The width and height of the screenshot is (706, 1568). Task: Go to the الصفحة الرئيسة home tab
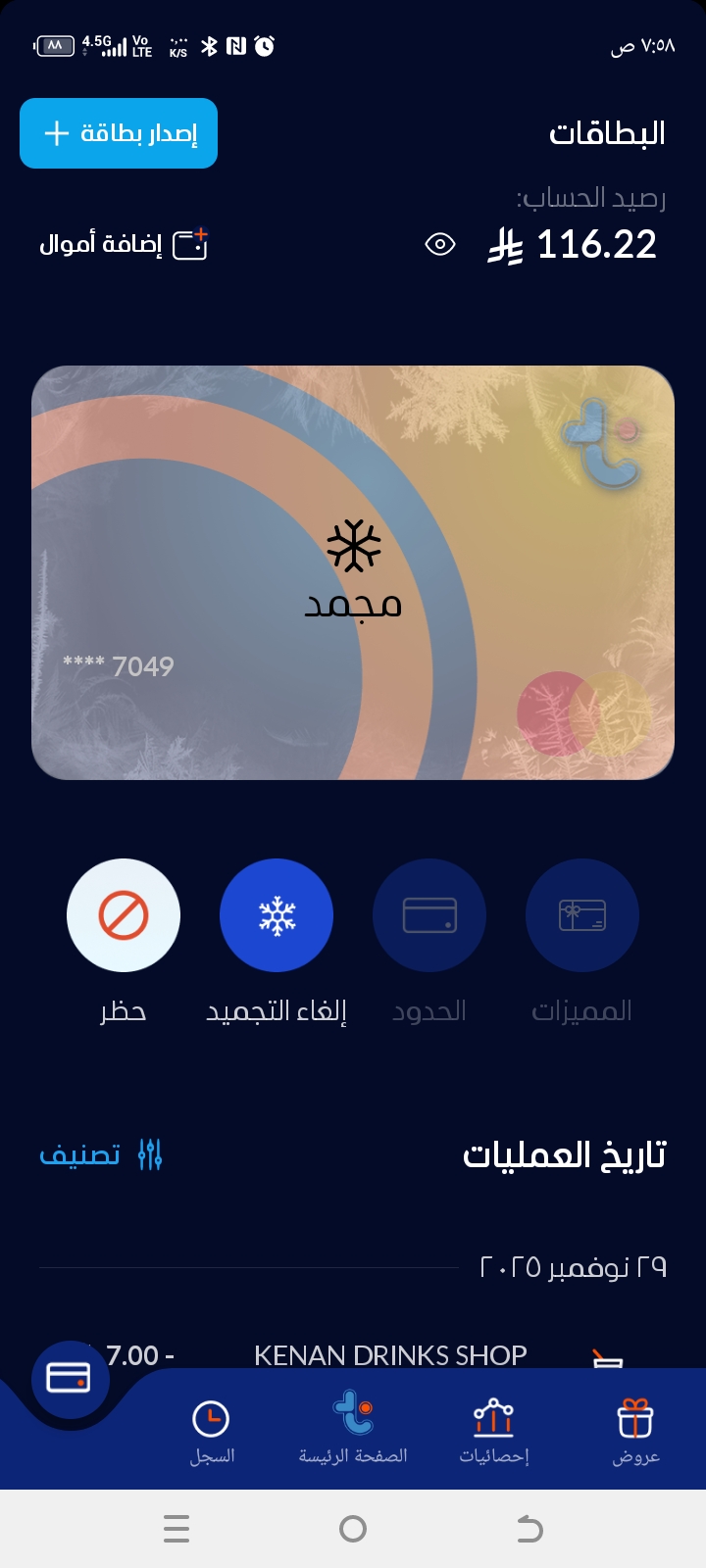(353, 1431)
